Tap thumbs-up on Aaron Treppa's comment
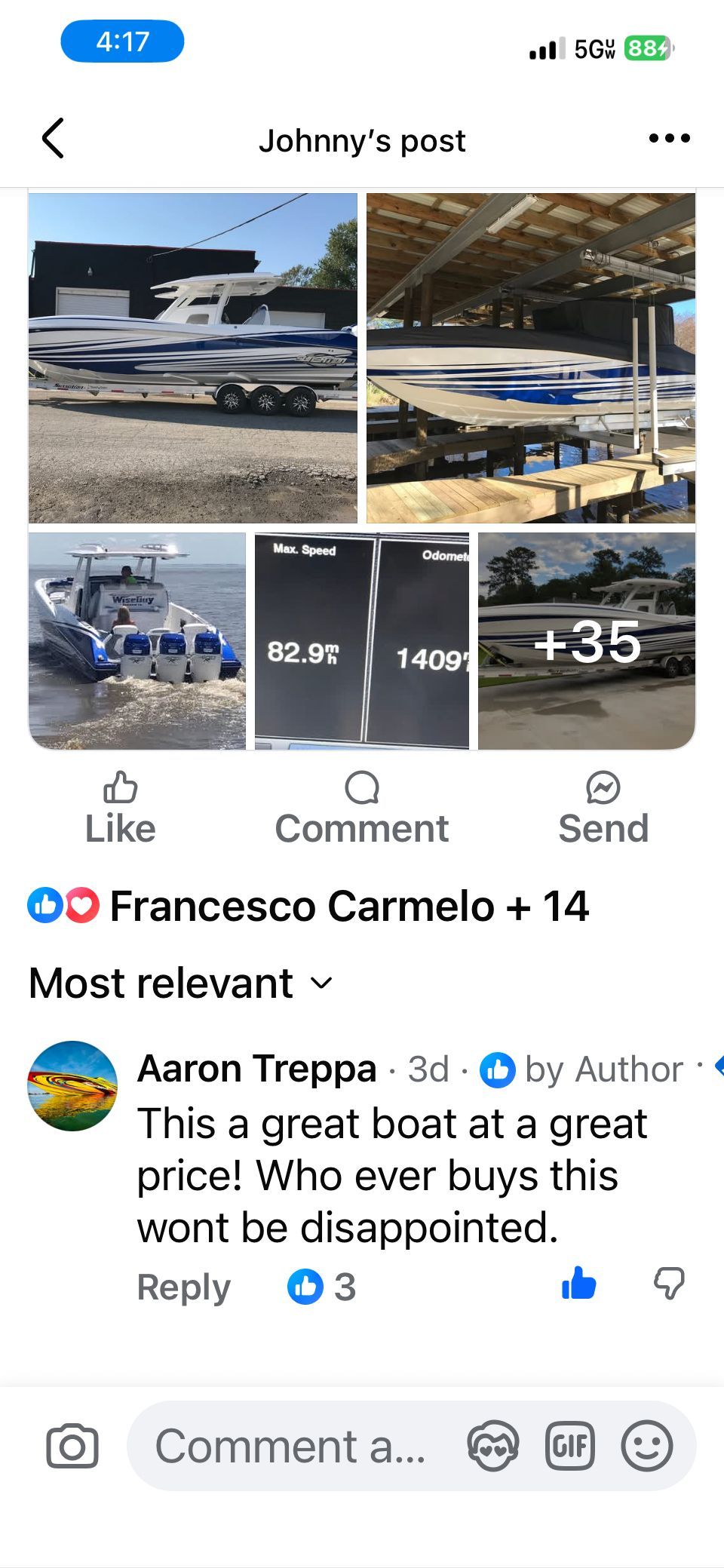The height and width of the screenshot is (1568, 724). tap(579, 1283)
